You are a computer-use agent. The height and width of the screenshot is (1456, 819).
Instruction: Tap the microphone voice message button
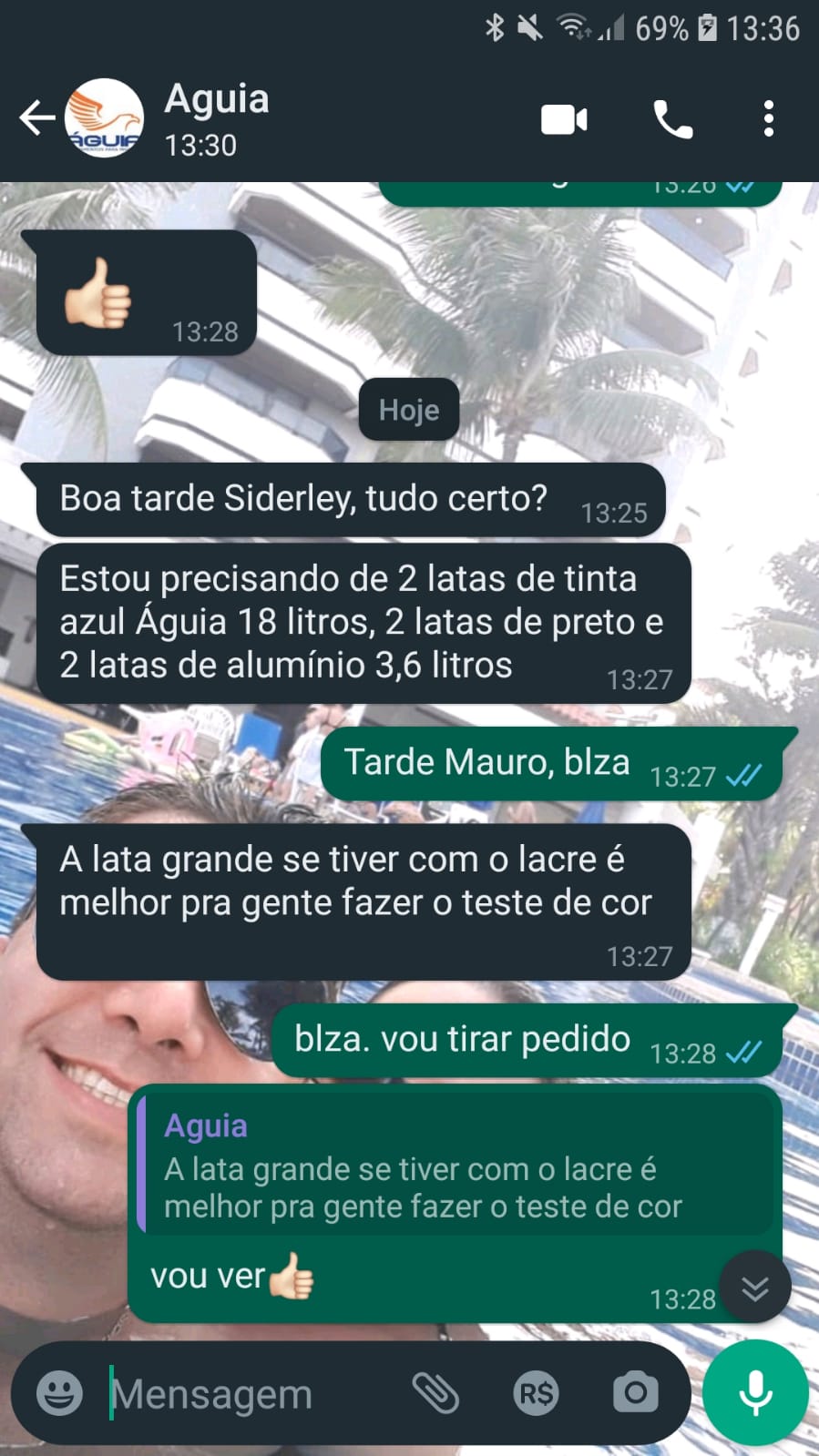pos(755,1392)
